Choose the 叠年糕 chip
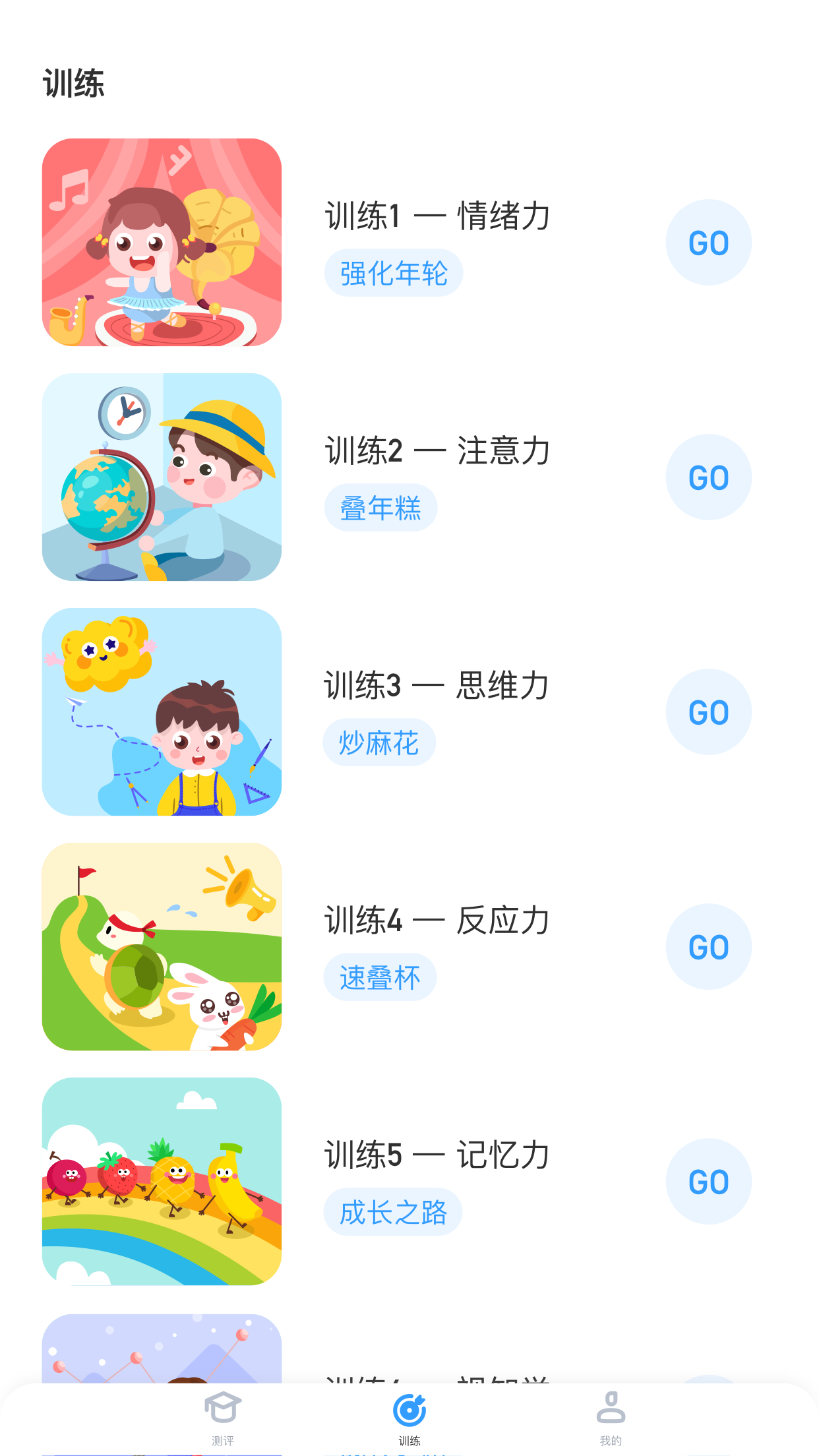Viewport: 819px width, 1456px height. coord(380,508)
